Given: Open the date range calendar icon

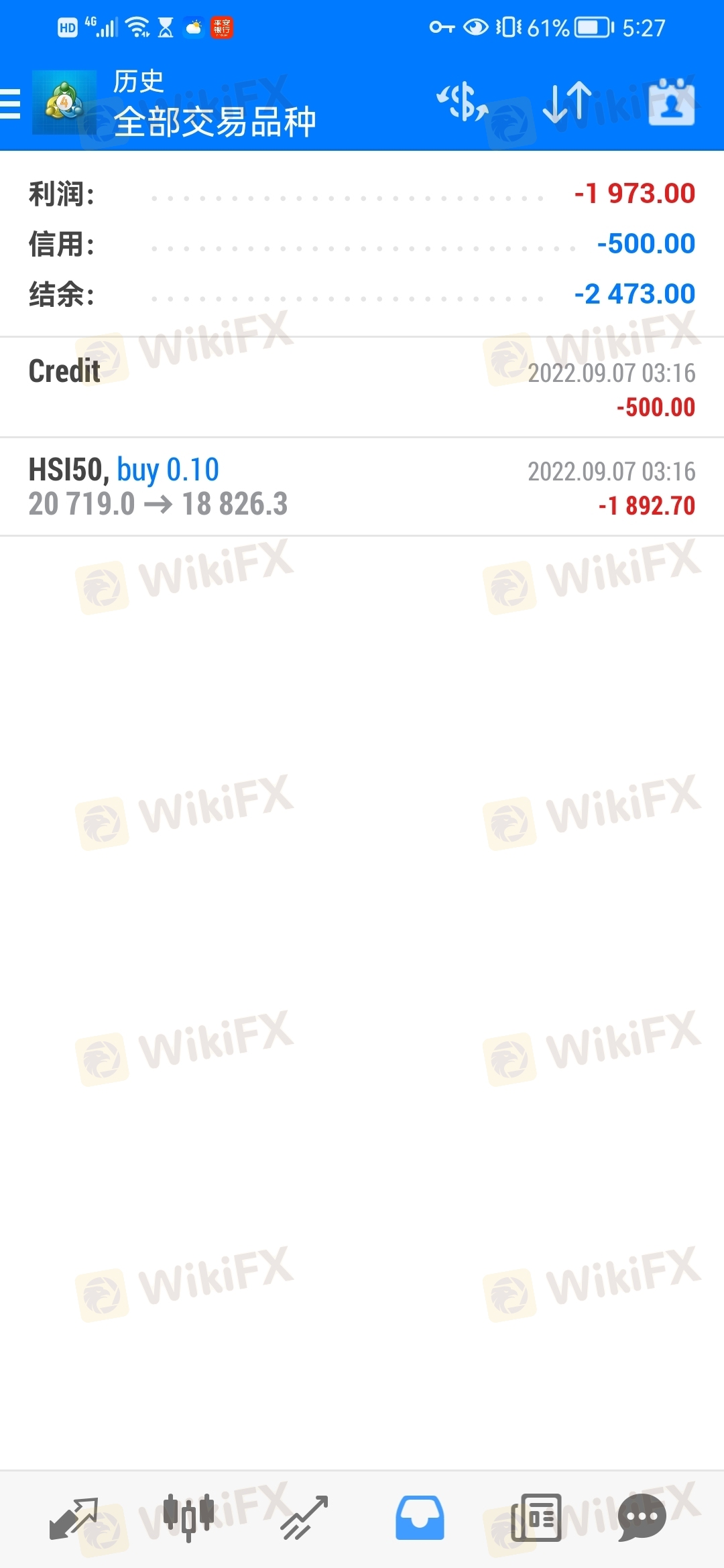Looking at the screenshot, I should (x=671, y=103).
